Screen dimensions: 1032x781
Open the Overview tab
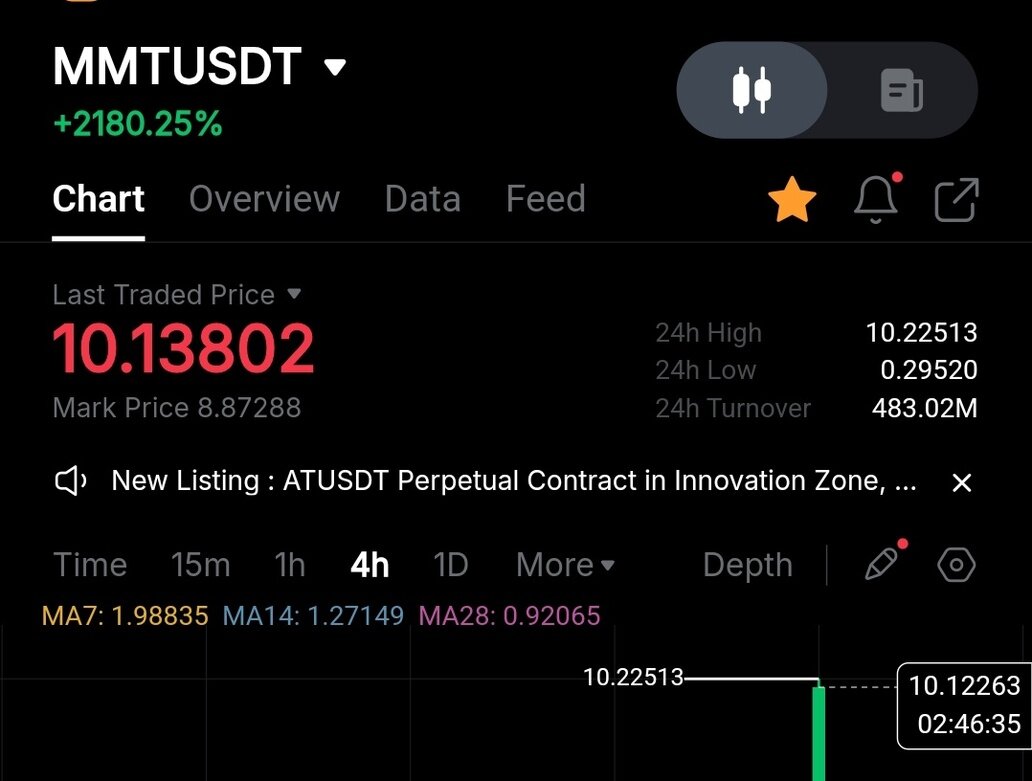[x=264, y=199]
